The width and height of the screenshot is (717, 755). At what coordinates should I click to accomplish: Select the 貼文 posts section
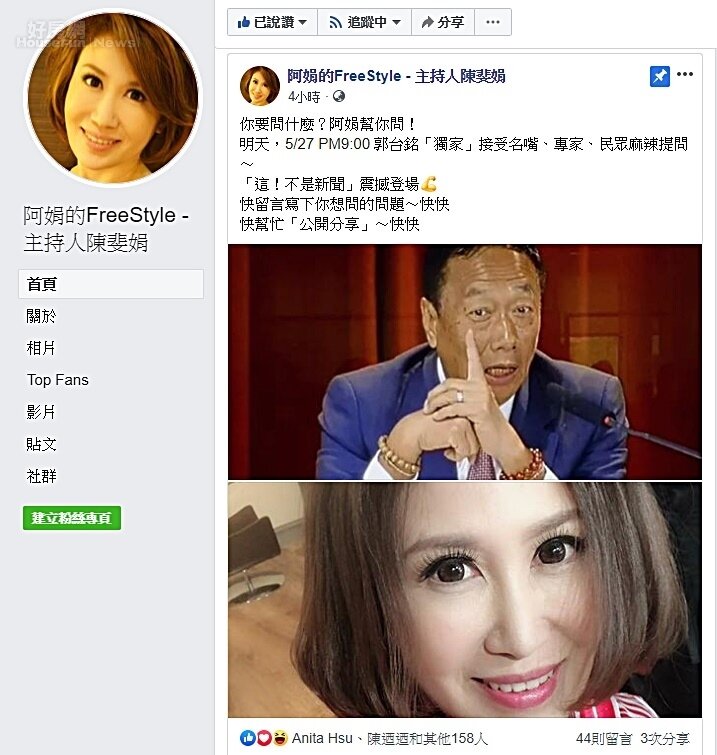pos(42,444)
